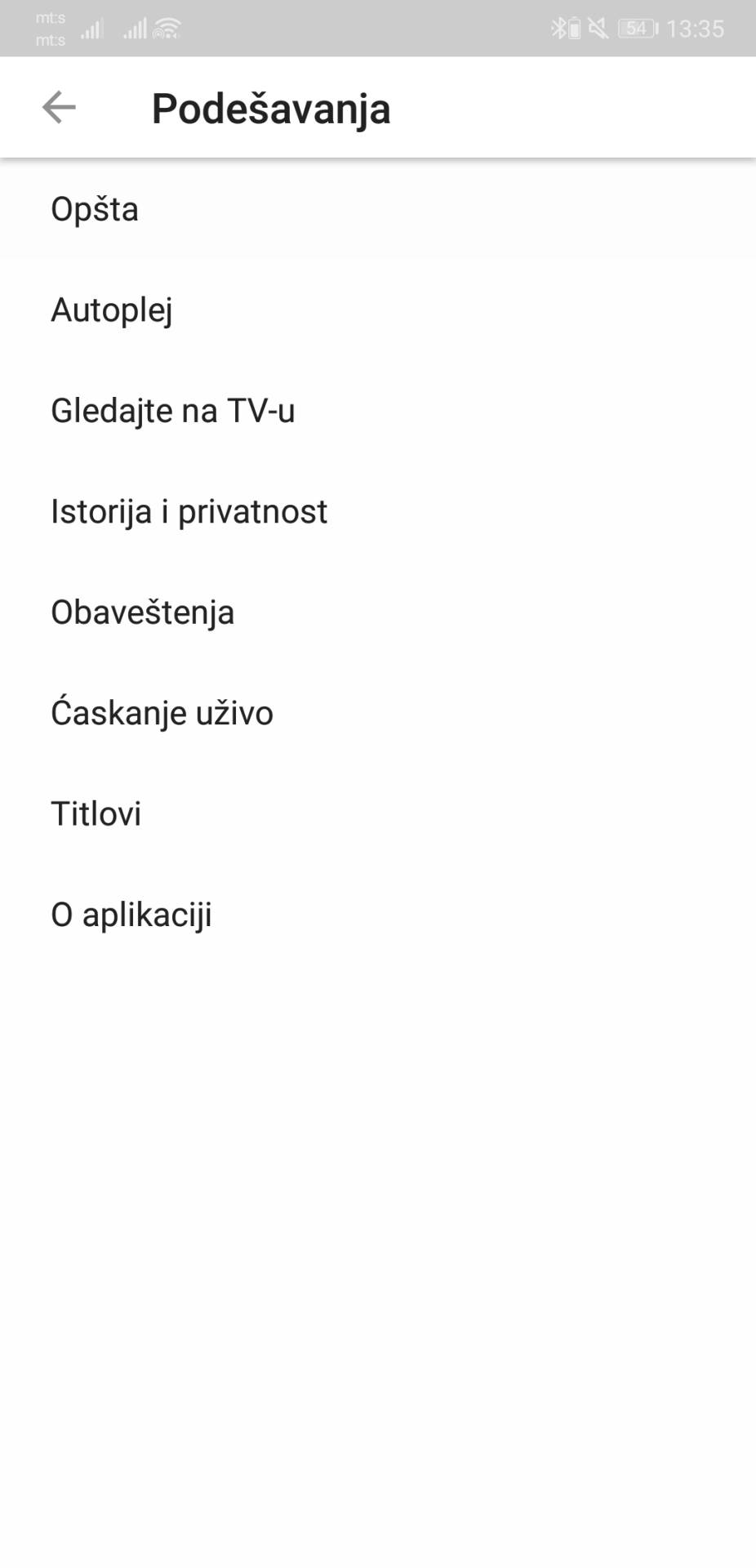756x1568 pixels.
Task: Select Gledajte na TV-u
Action: click(175, 411)
